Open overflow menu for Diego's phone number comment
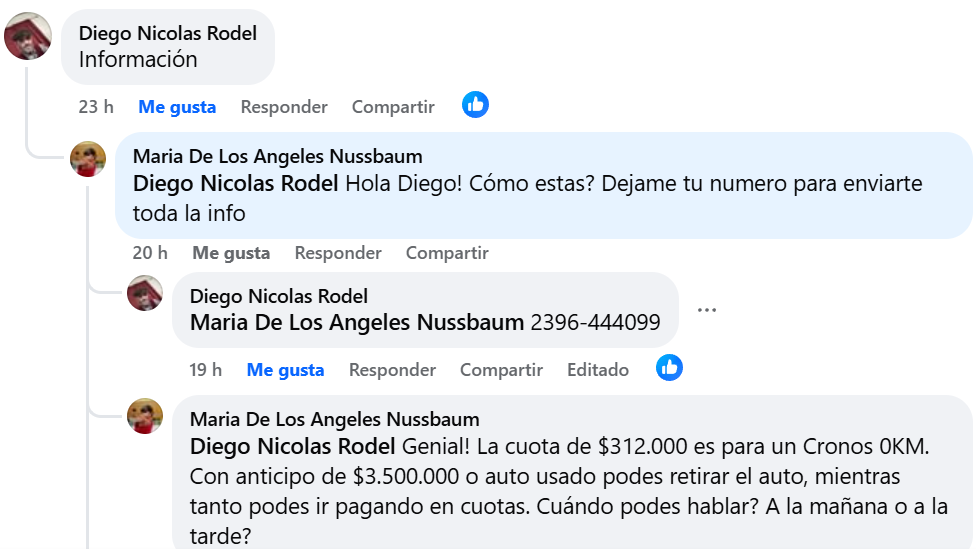Viewport: 976px width, 549px height. pyautogui.click(x=707, y=310)
